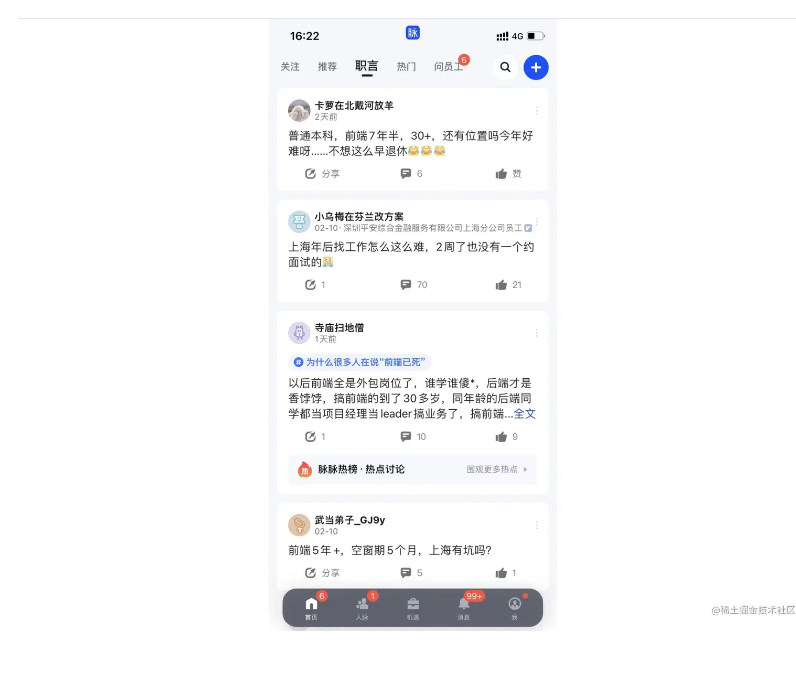Switch to the 推荐 tab
The height and width of the screenshot is (678, 796).
point(327,67)
